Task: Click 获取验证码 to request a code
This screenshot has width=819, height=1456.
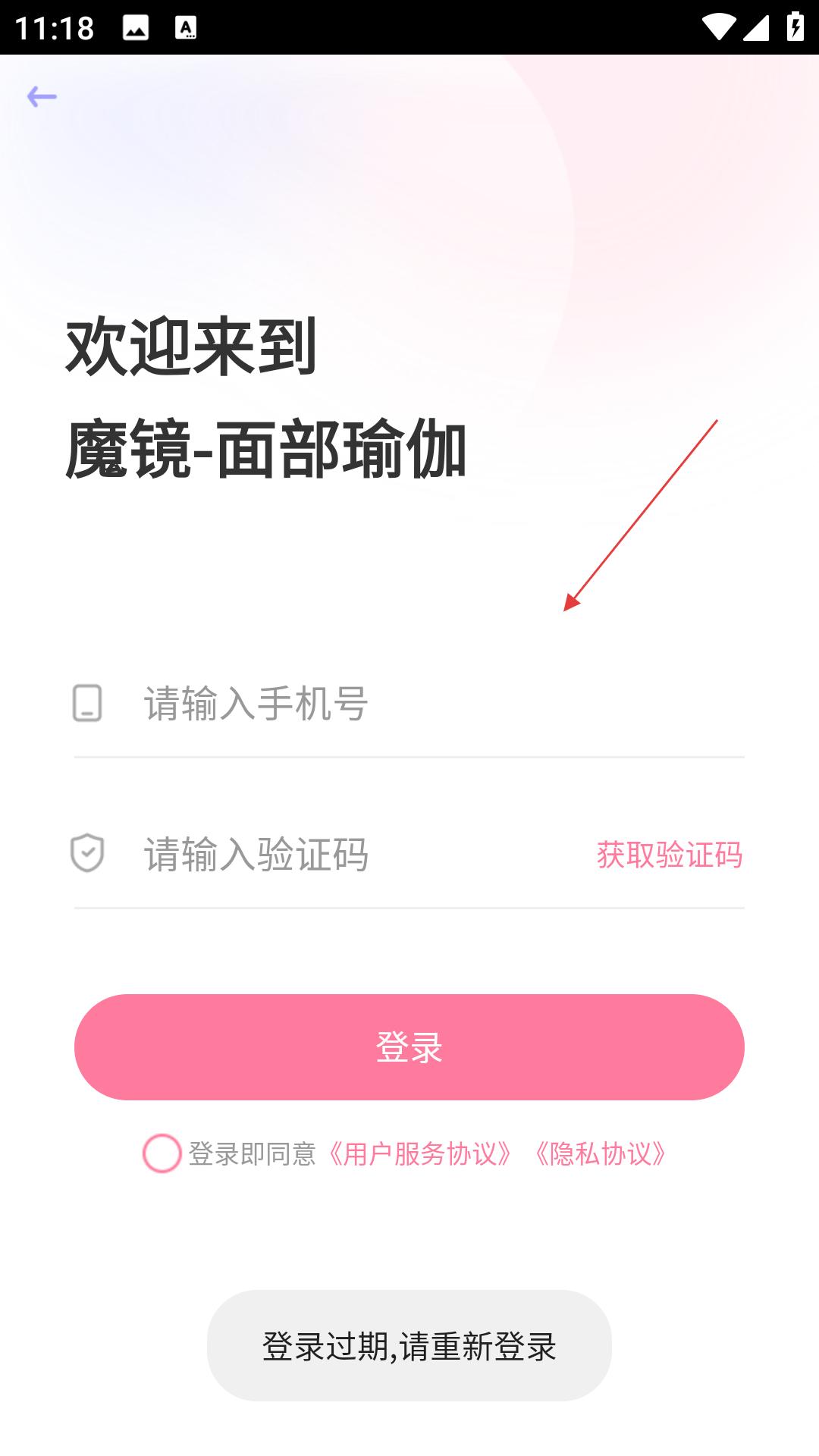Action: [x=669, y=855]
